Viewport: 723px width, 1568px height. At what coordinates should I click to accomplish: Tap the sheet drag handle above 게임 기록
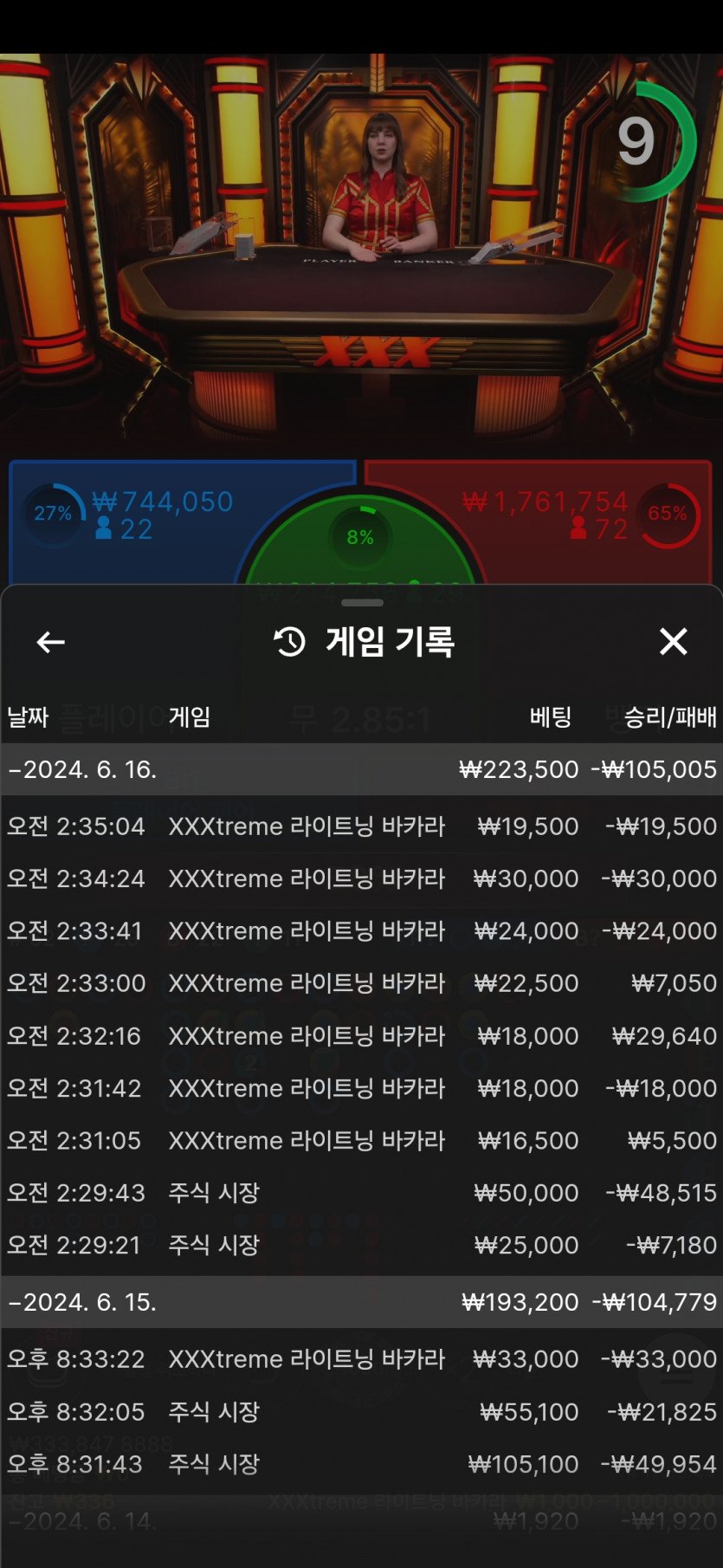(362, 602)
